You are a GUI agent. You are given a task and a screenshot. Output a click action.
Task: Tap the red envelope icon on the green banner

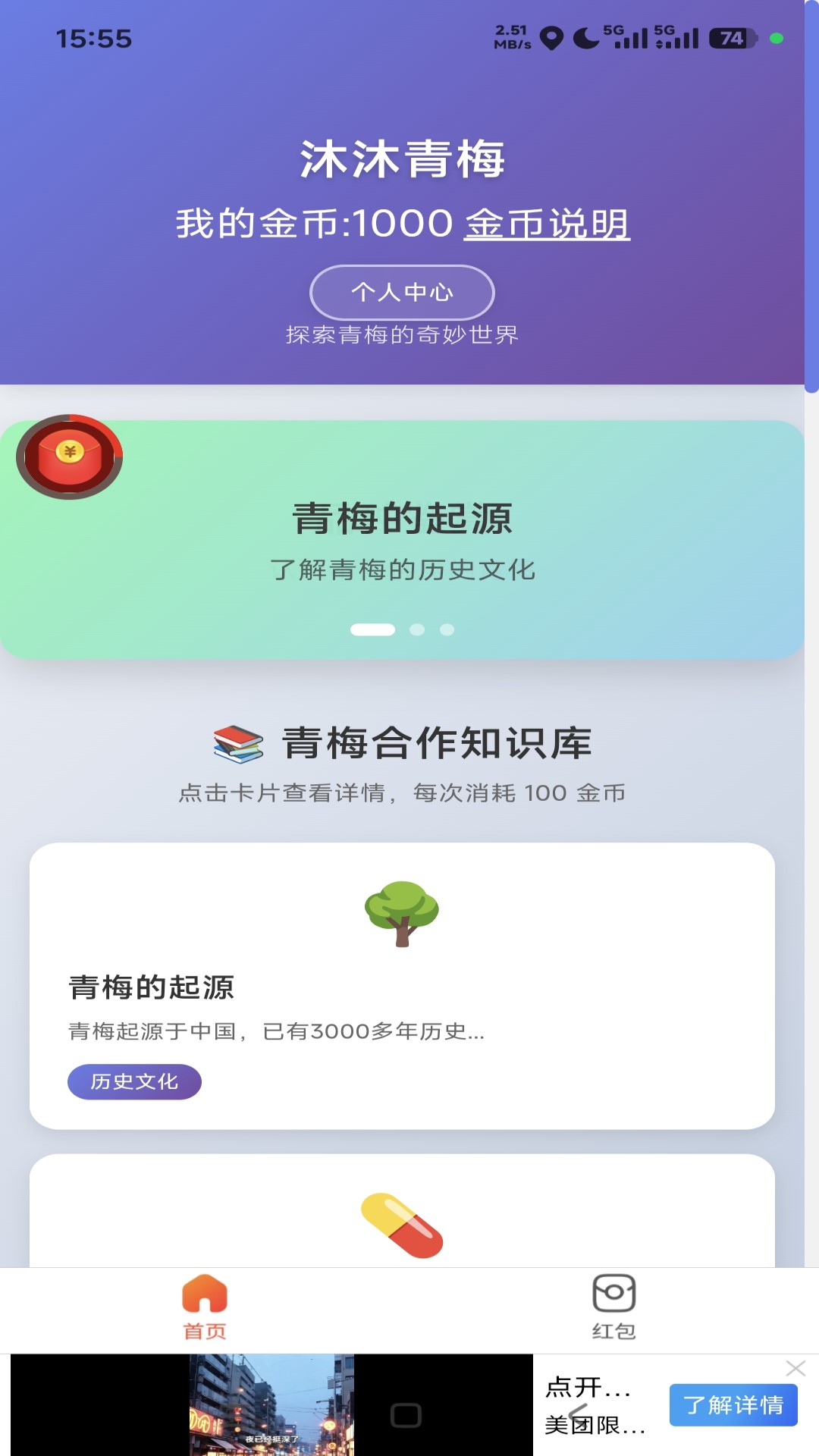[71, 457]
